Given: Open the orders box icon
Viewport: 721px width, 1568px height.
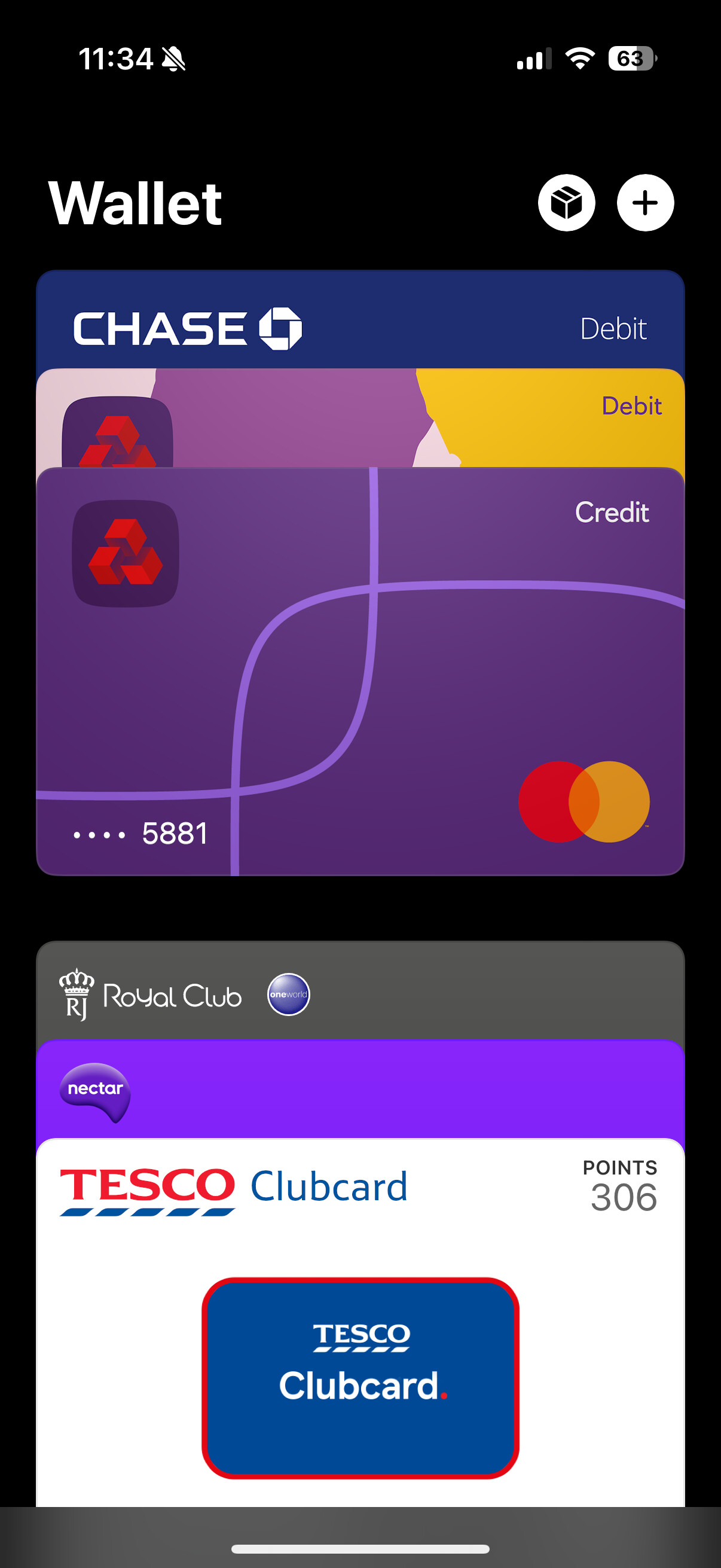Looking at the screenshot, I should tap(566, 203).
